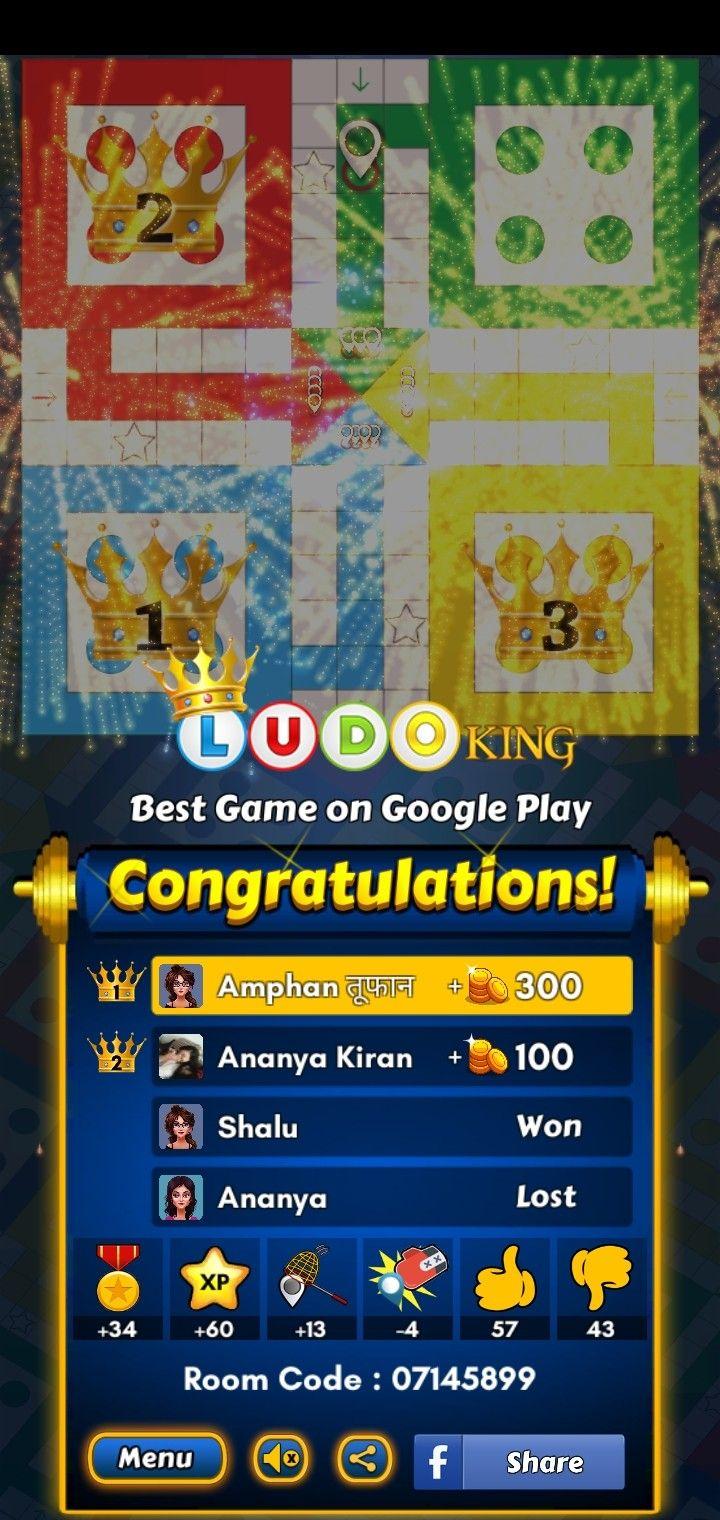
Task: Toggle the sound mute icon
Action: pyautogui.click(x=280, y=1460)
